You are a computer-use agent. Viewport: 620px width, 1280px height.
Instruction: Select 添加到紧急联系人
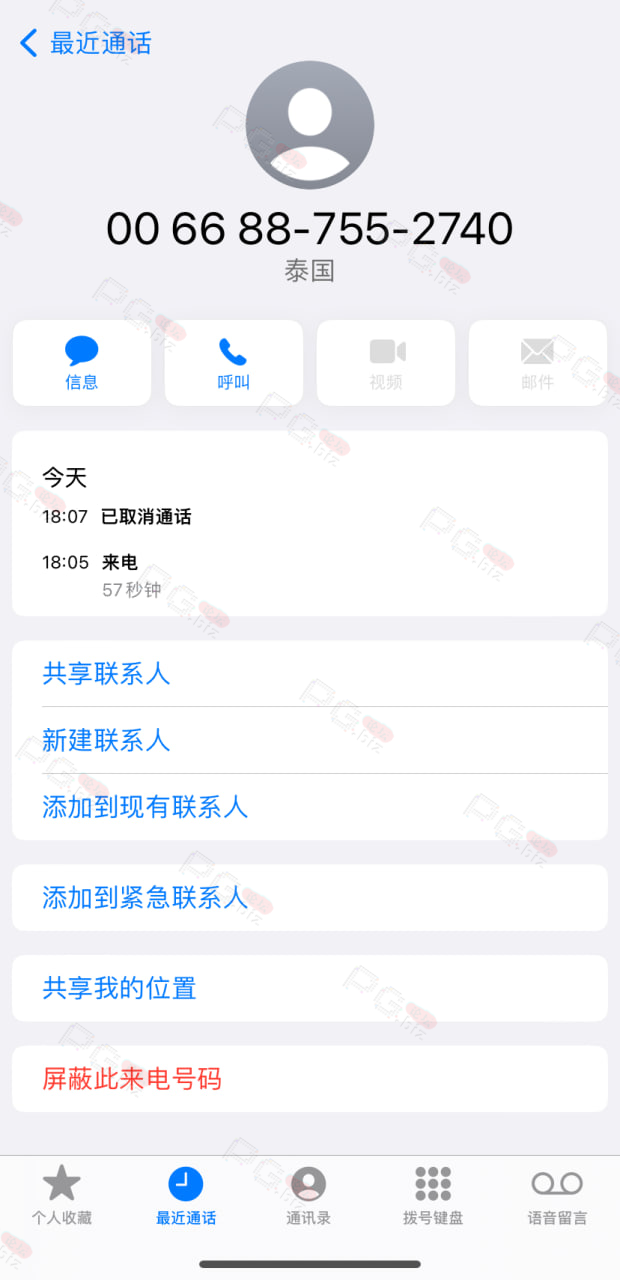point(310,898)
